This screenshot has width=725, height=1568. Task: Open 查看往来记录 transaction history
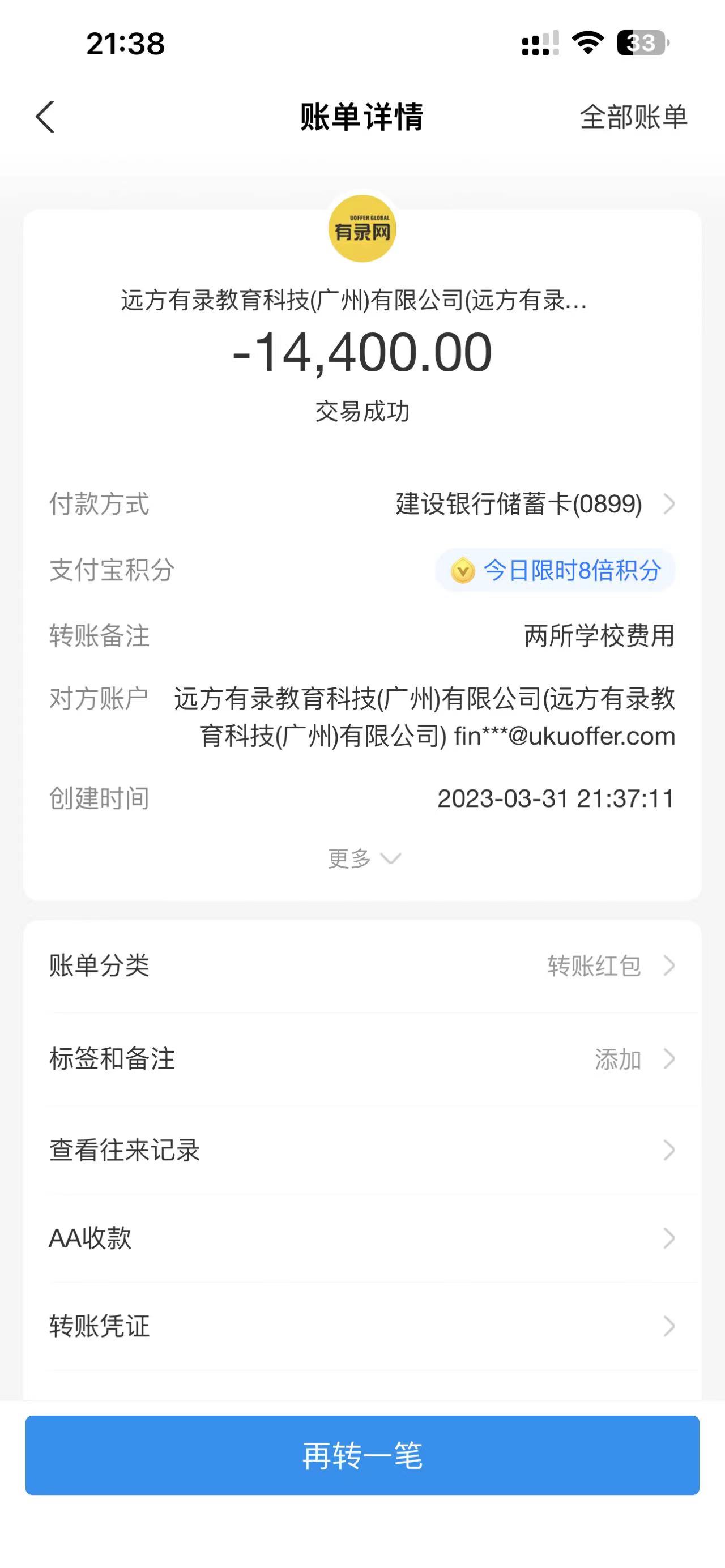362,1151
